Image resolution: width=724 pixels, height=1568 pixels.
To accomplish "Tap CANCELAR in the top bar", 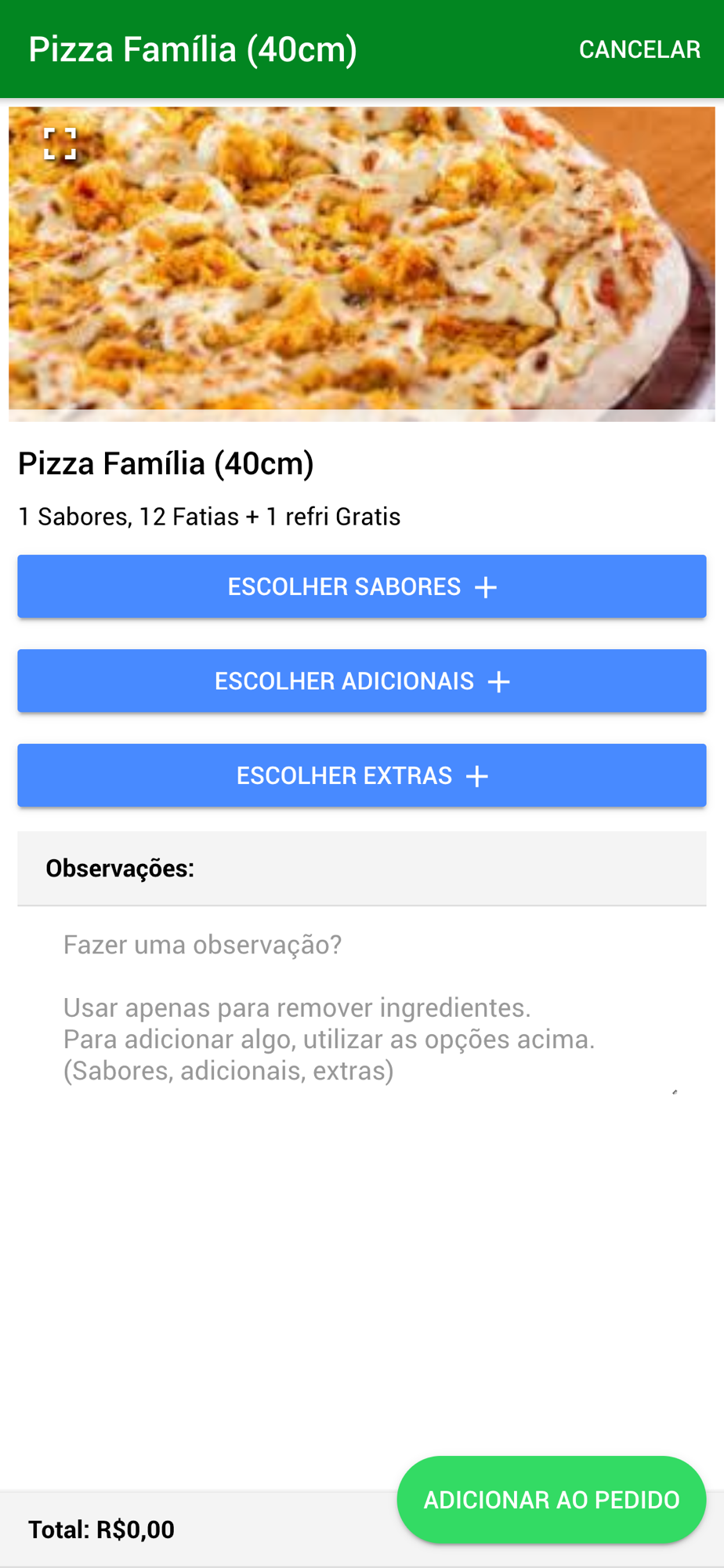I will [x=639, y=49].
